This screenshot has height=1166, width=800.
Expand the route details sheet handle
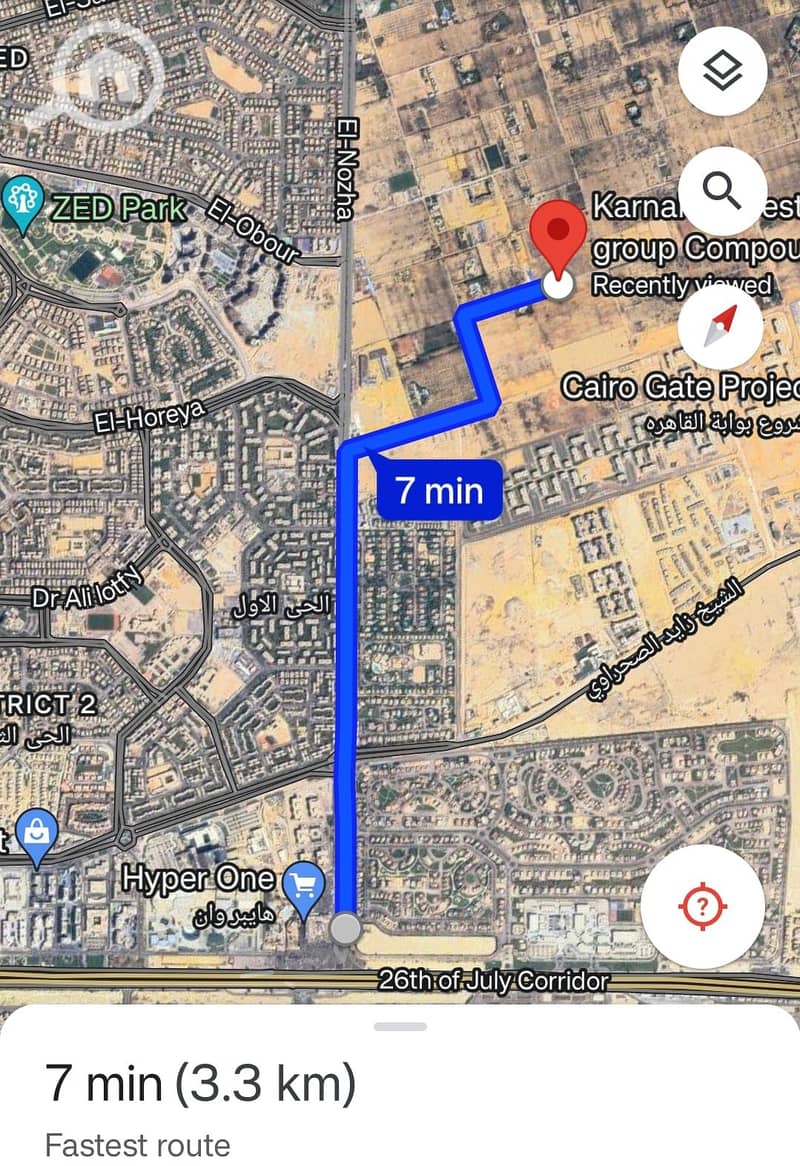click(x=400, y=1026)
